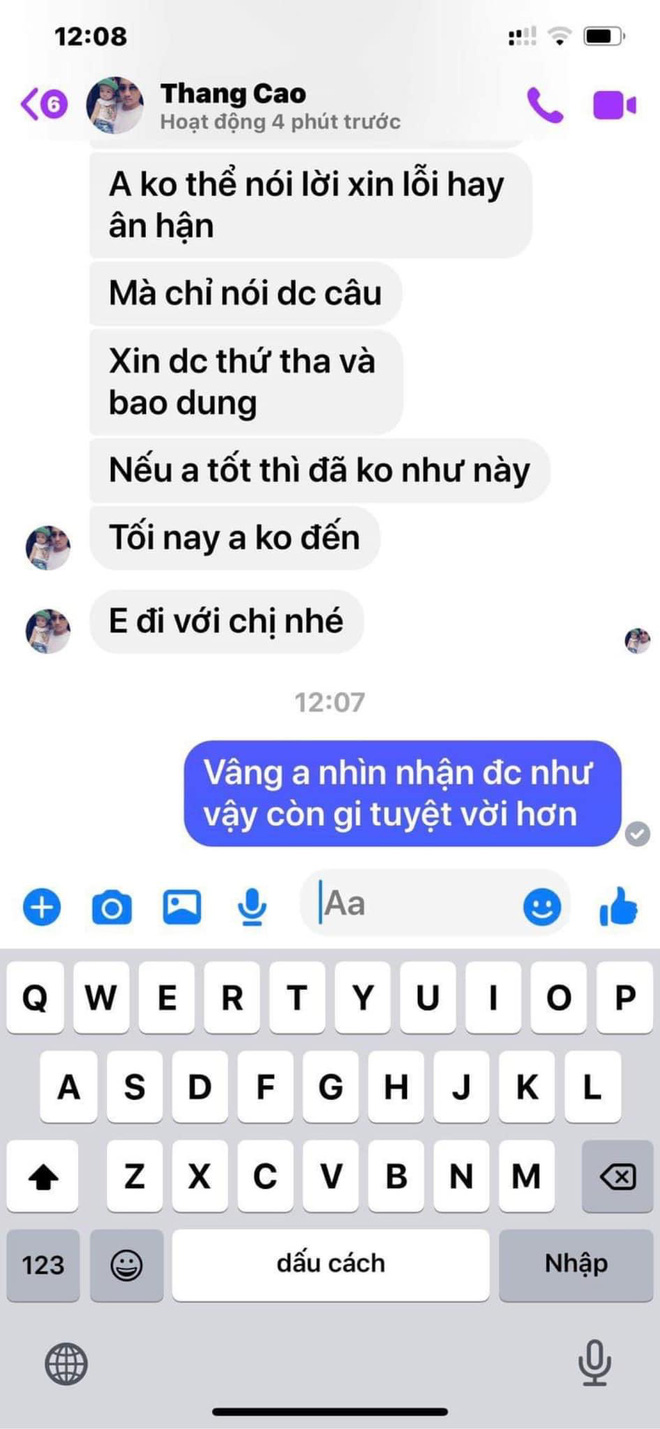The width and height of the screenshot is (660, 1429).
Task: Switch keyboard language with the globe key
Action: coord(66,1363)
